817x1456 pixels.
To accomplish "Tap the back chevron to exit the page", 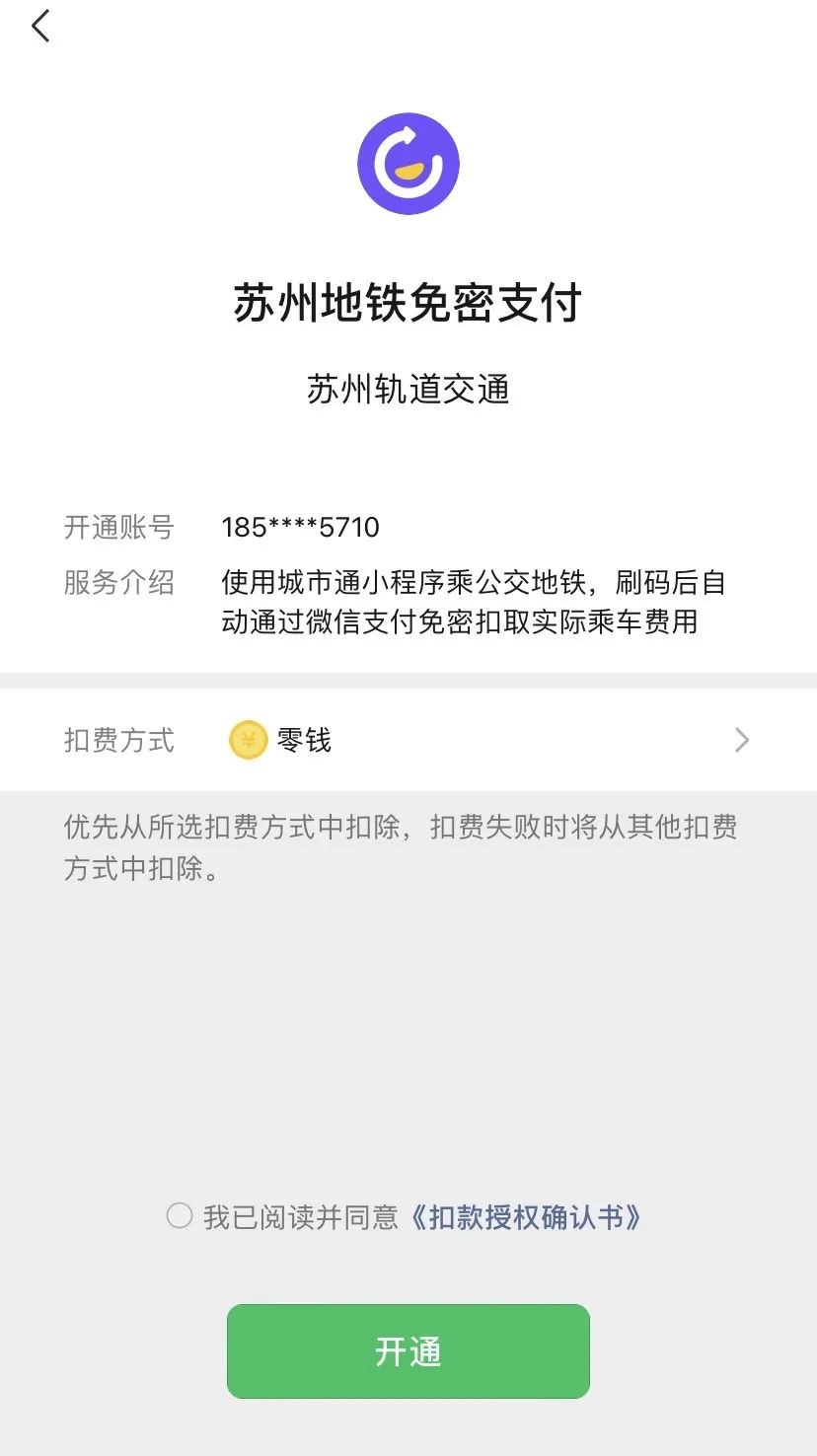I will pos(39,27).
